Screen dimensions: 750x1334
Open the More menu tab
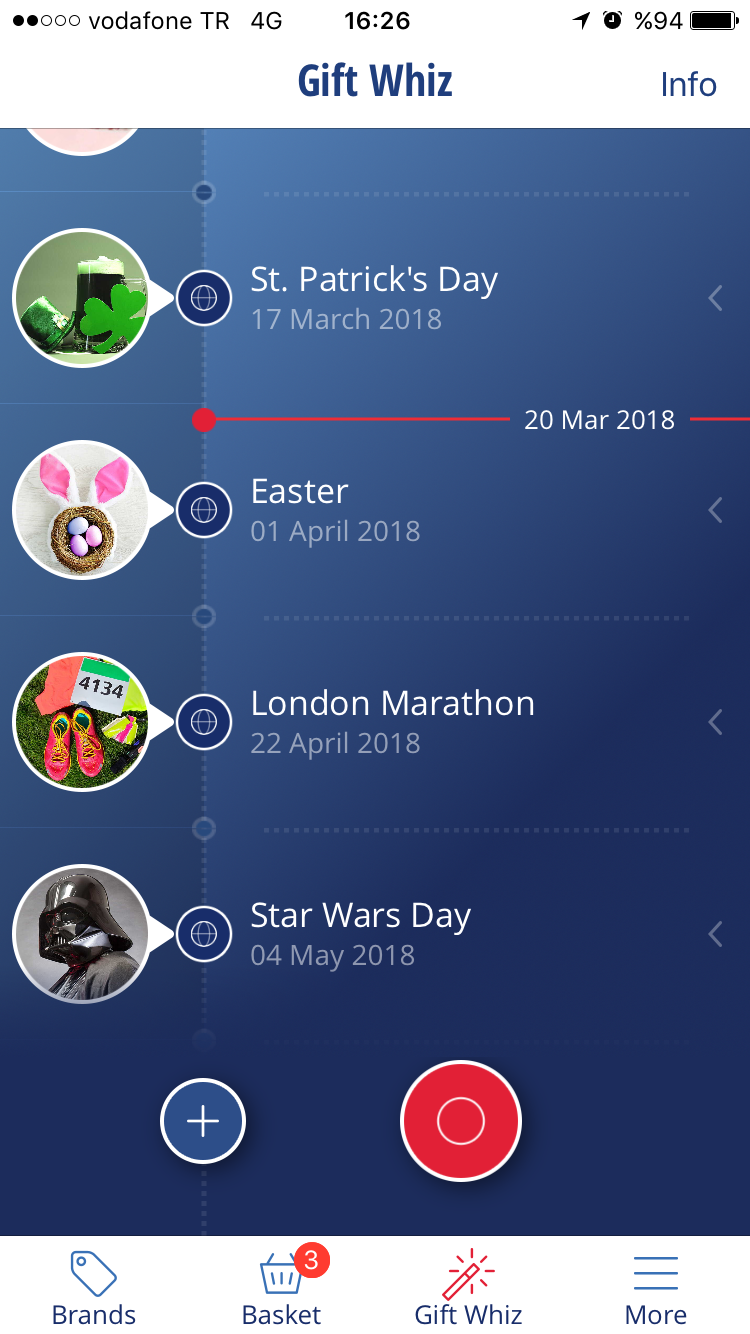(656, 1288)
